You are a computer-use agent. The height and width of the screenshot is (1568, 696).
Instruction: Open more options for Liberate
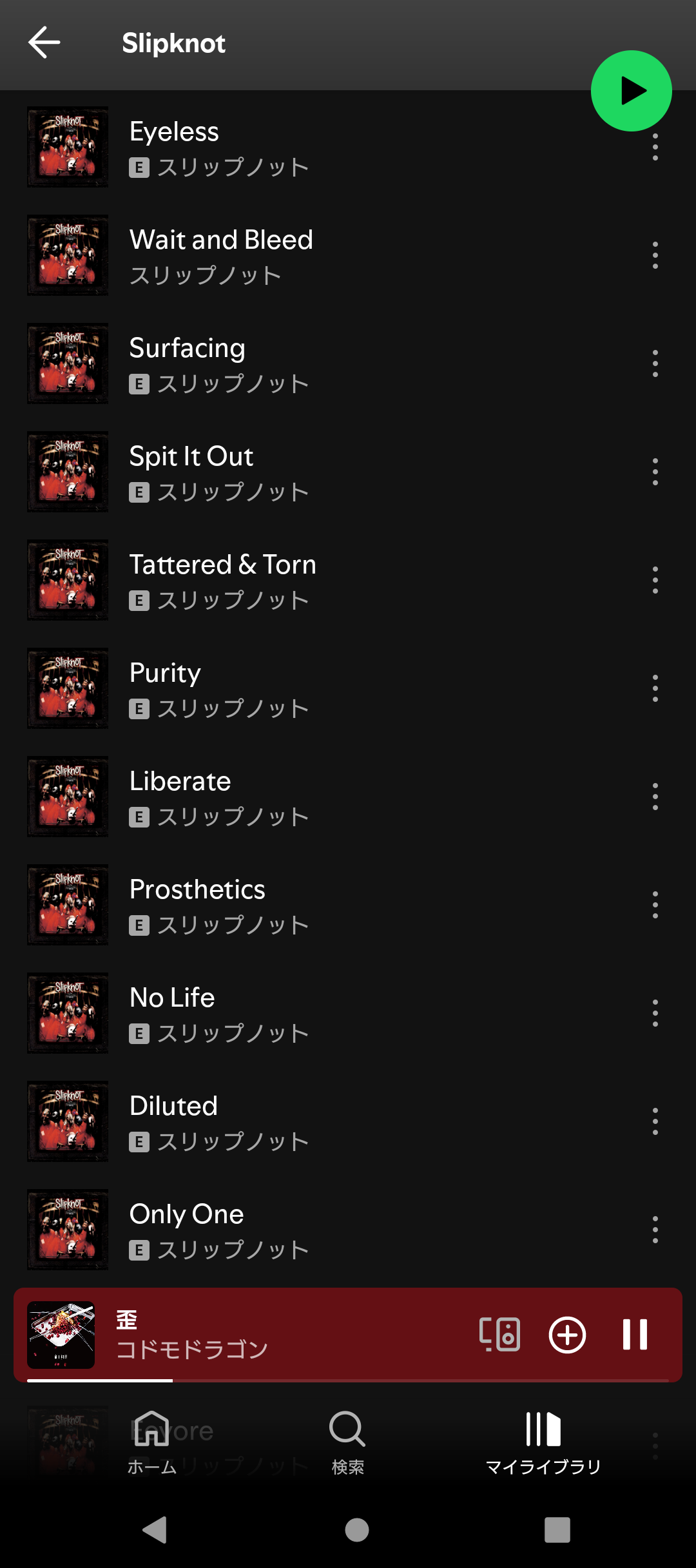[655, 797]
